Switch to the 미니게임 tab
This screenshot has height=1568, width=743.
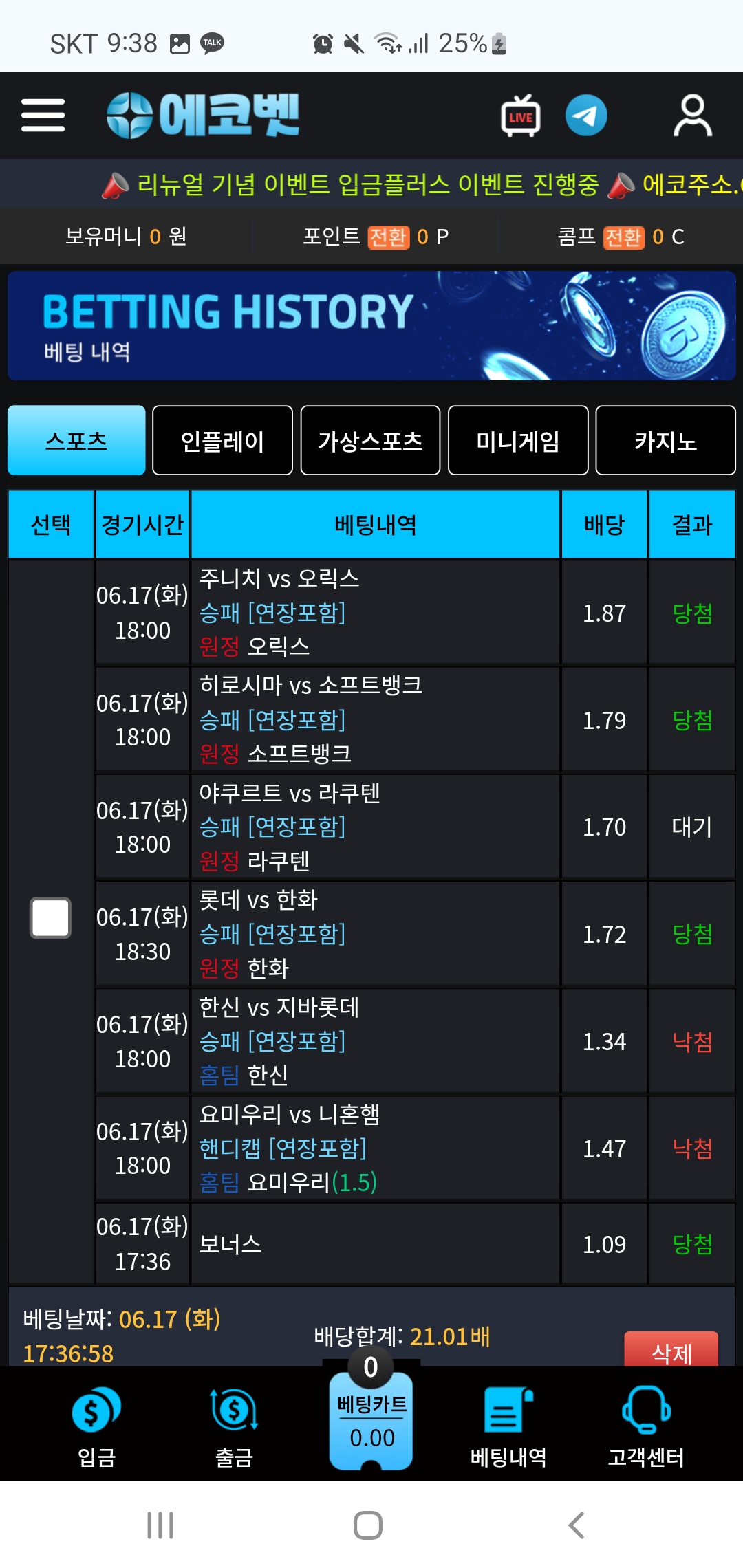tap(518, 440)
